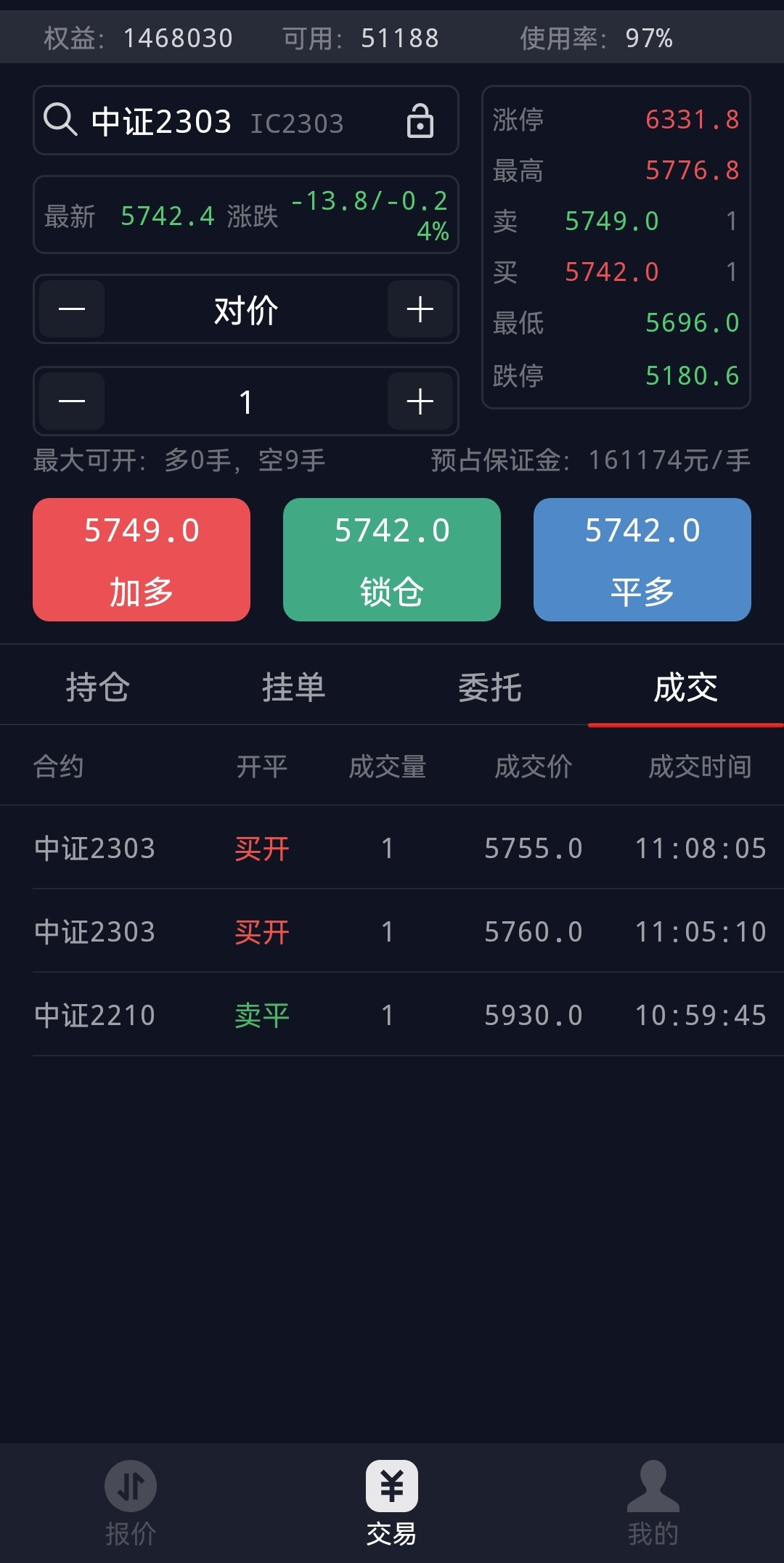Tap the red 加多 button at 5749.0
The width and height of the screenshot is (784, 1563).
tap(142, 560)
